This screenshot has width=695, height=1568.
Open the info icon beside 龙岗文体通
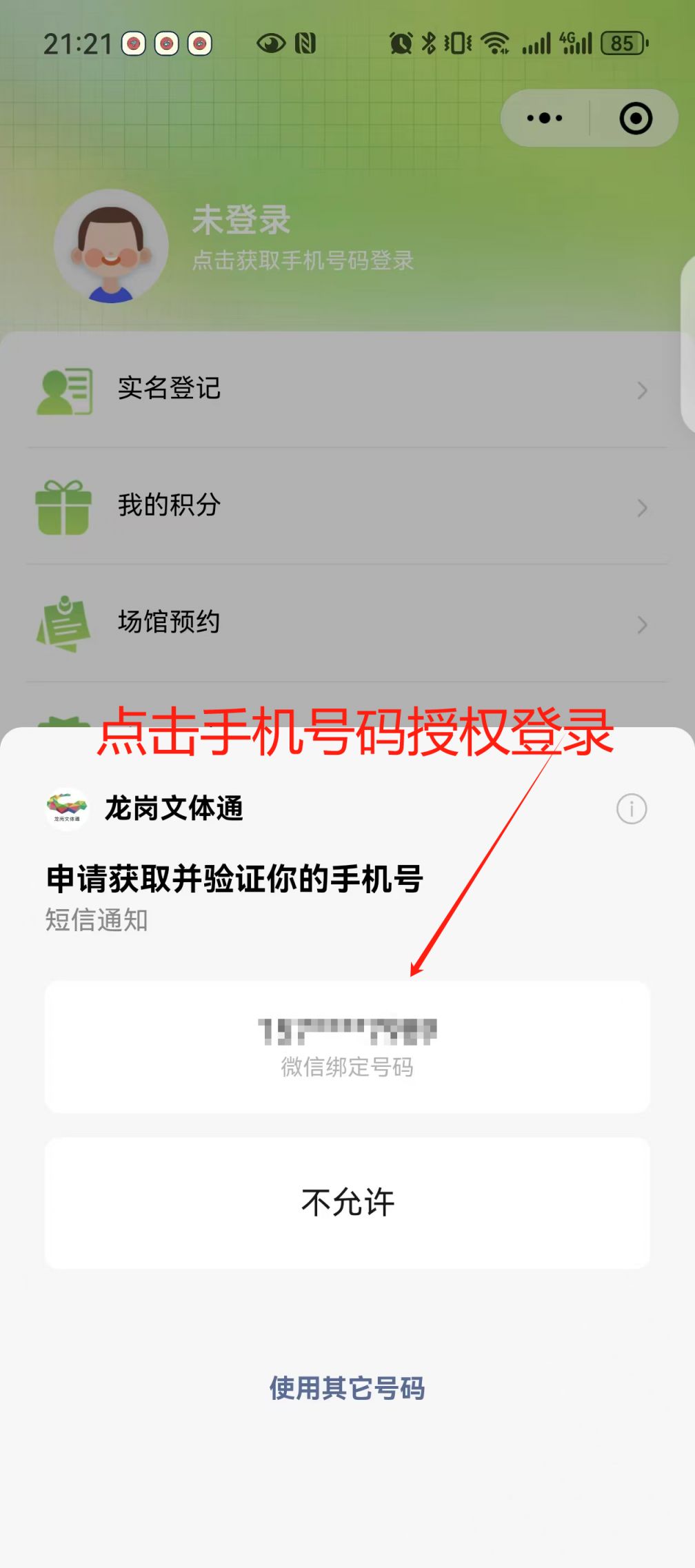pos(631,808)
